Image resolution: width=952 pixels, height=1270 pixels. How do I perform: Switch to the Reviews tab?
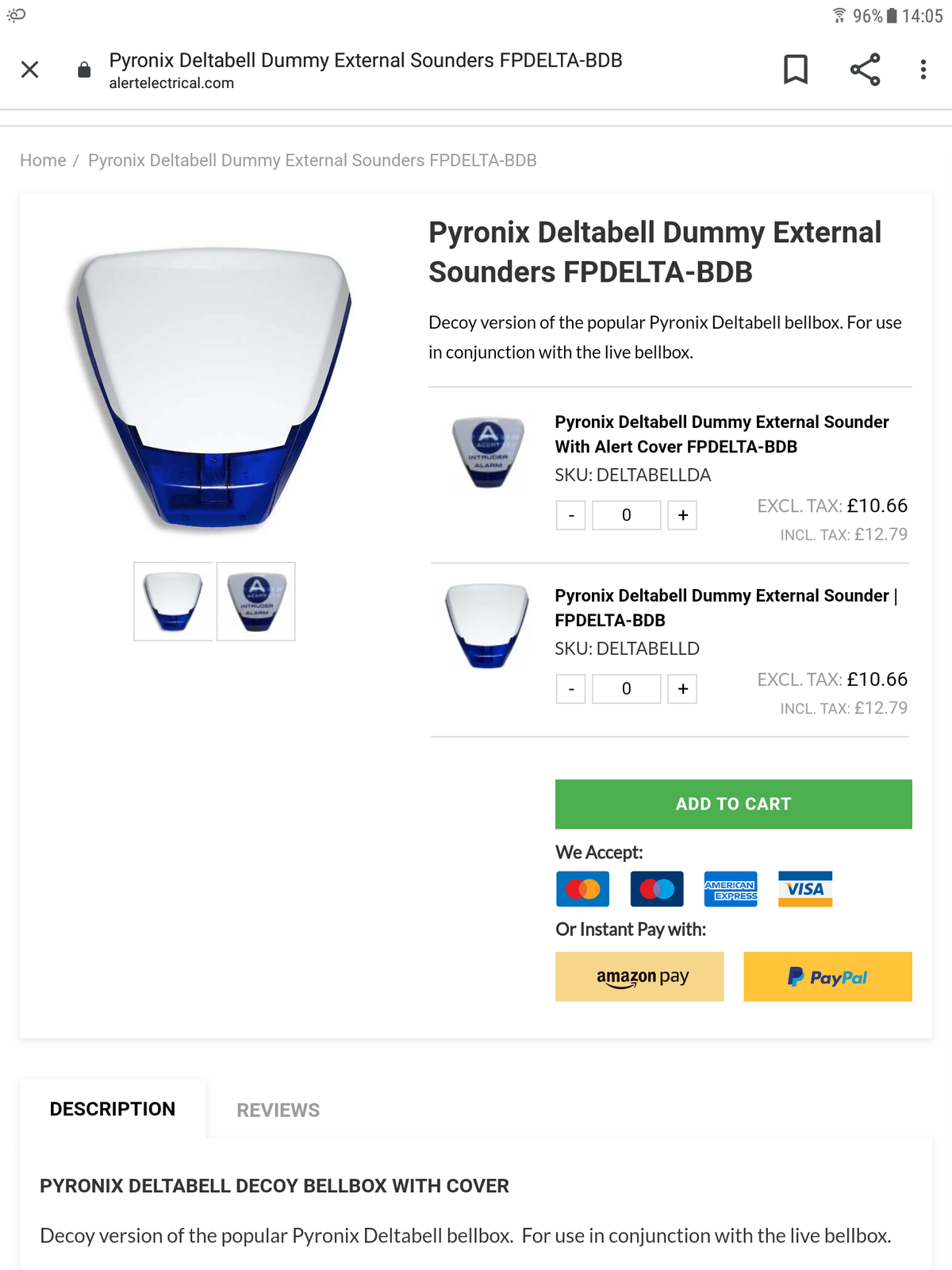pyautogui.click(x=278, y=1110)
